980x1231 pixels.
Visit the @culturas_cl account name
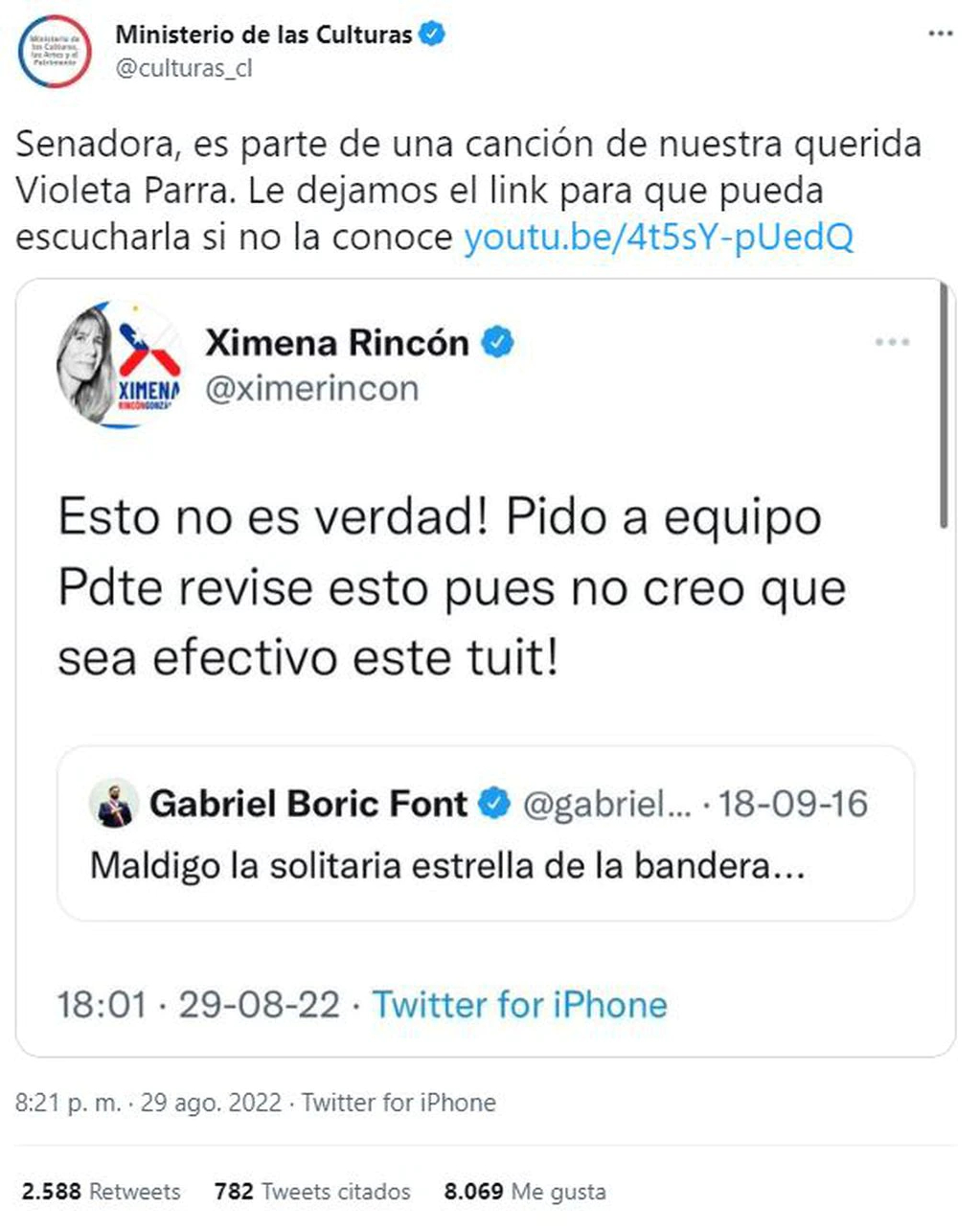[183, 69]
